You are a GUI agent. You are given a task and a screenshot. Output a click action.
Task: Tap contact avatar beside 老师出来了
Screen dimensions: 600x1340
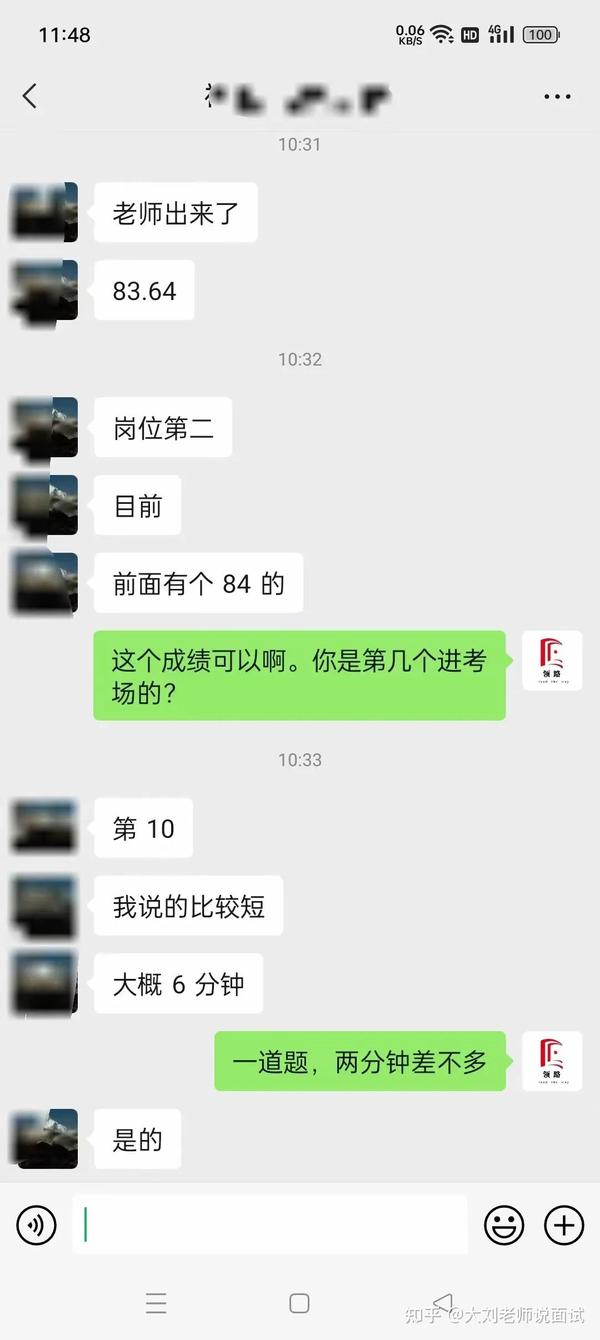[44, 212]
